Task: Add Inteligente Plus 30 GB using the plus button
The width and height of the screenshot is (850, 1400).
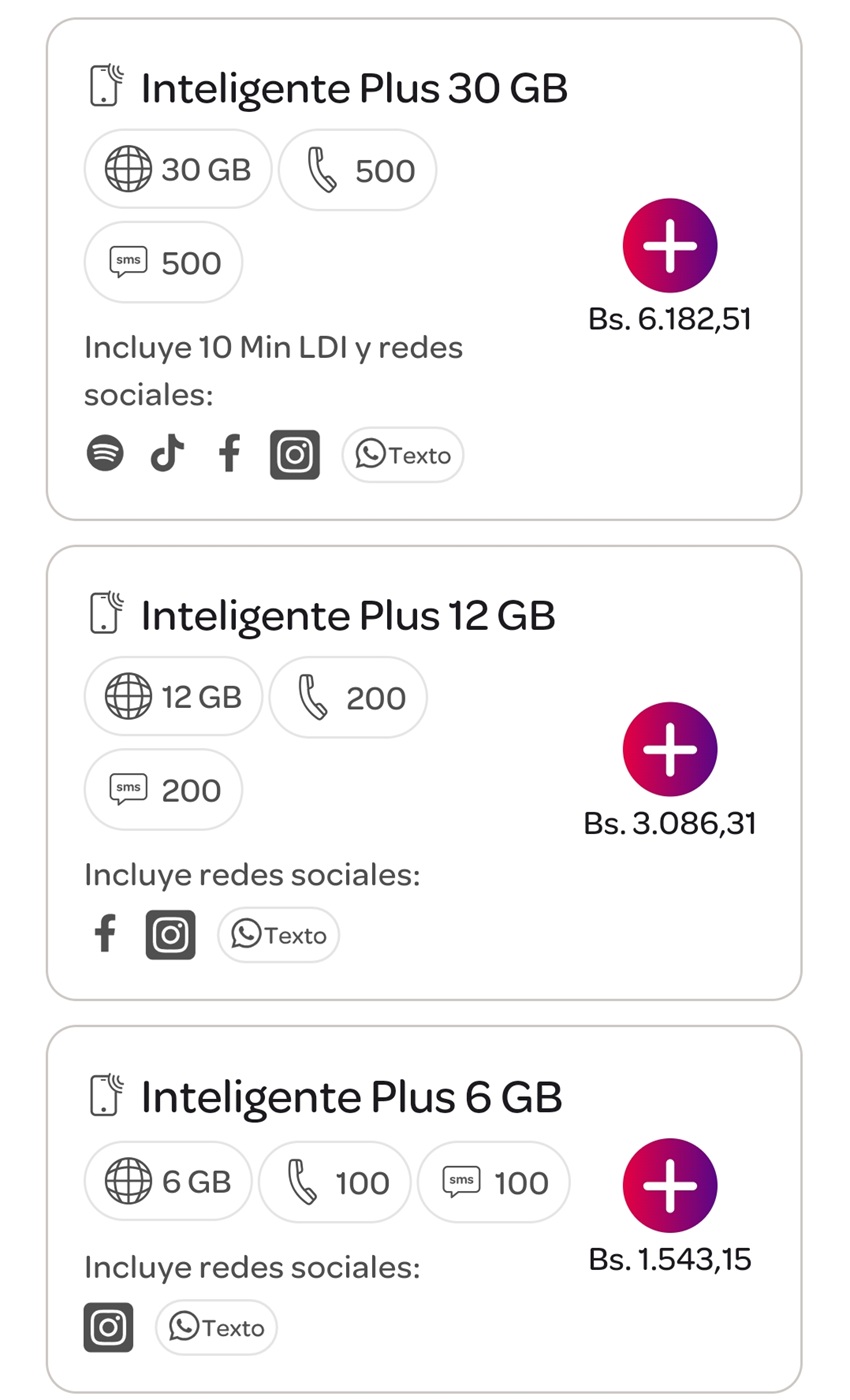Action: [670, 245]
